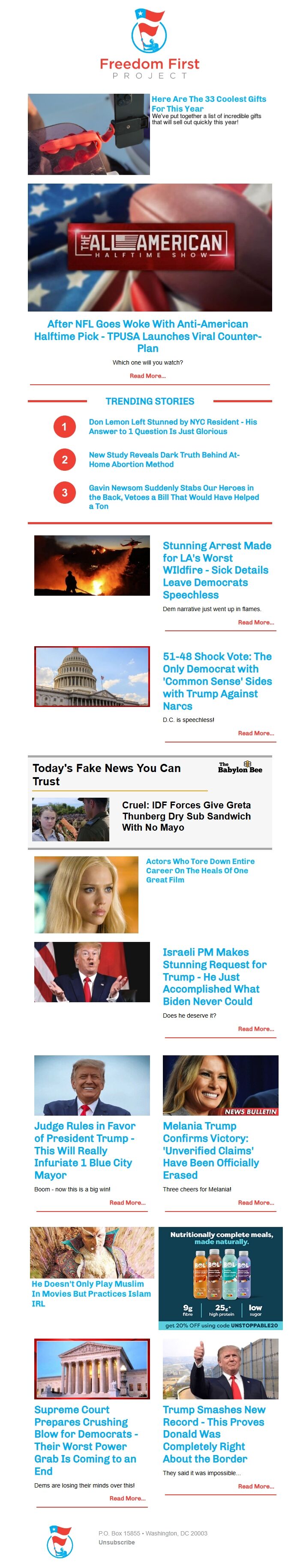
Task: Unsubscribe from this newsletter
Action: point(117,1542)
